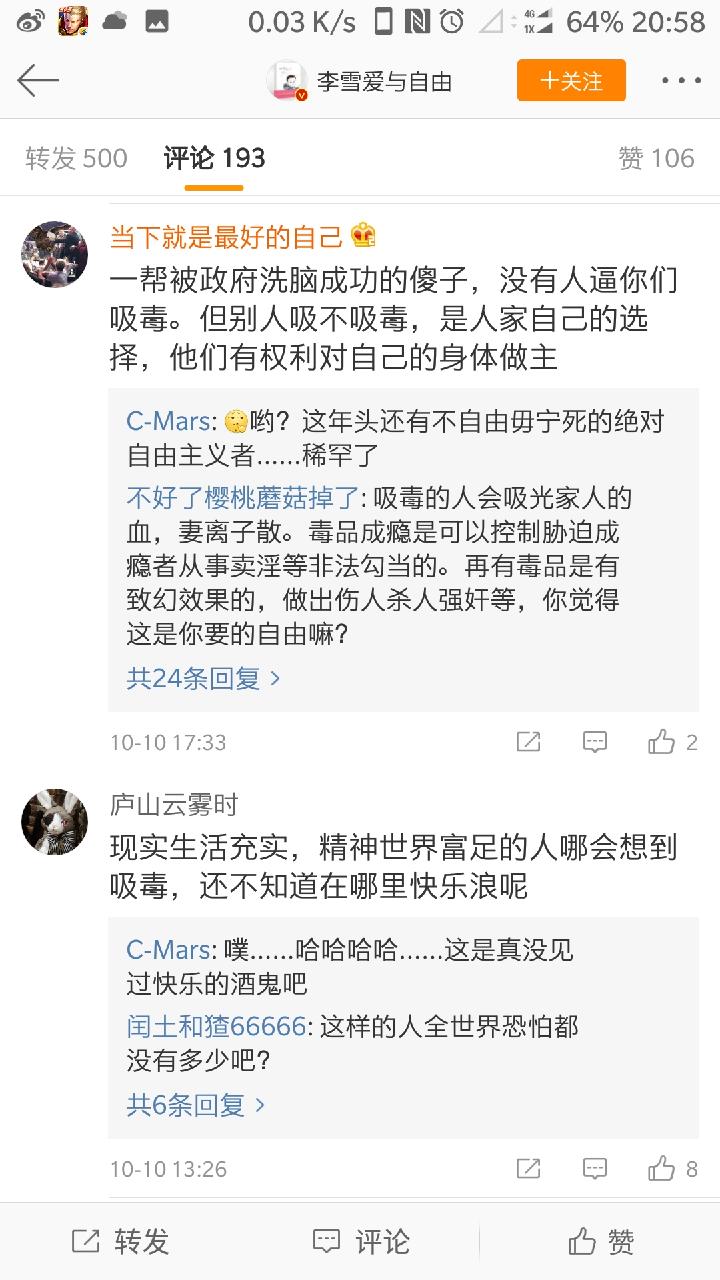Screen dimensions: 720x1280
Task: Expand the 共24条回复 replies
Action: pos(203,678)
